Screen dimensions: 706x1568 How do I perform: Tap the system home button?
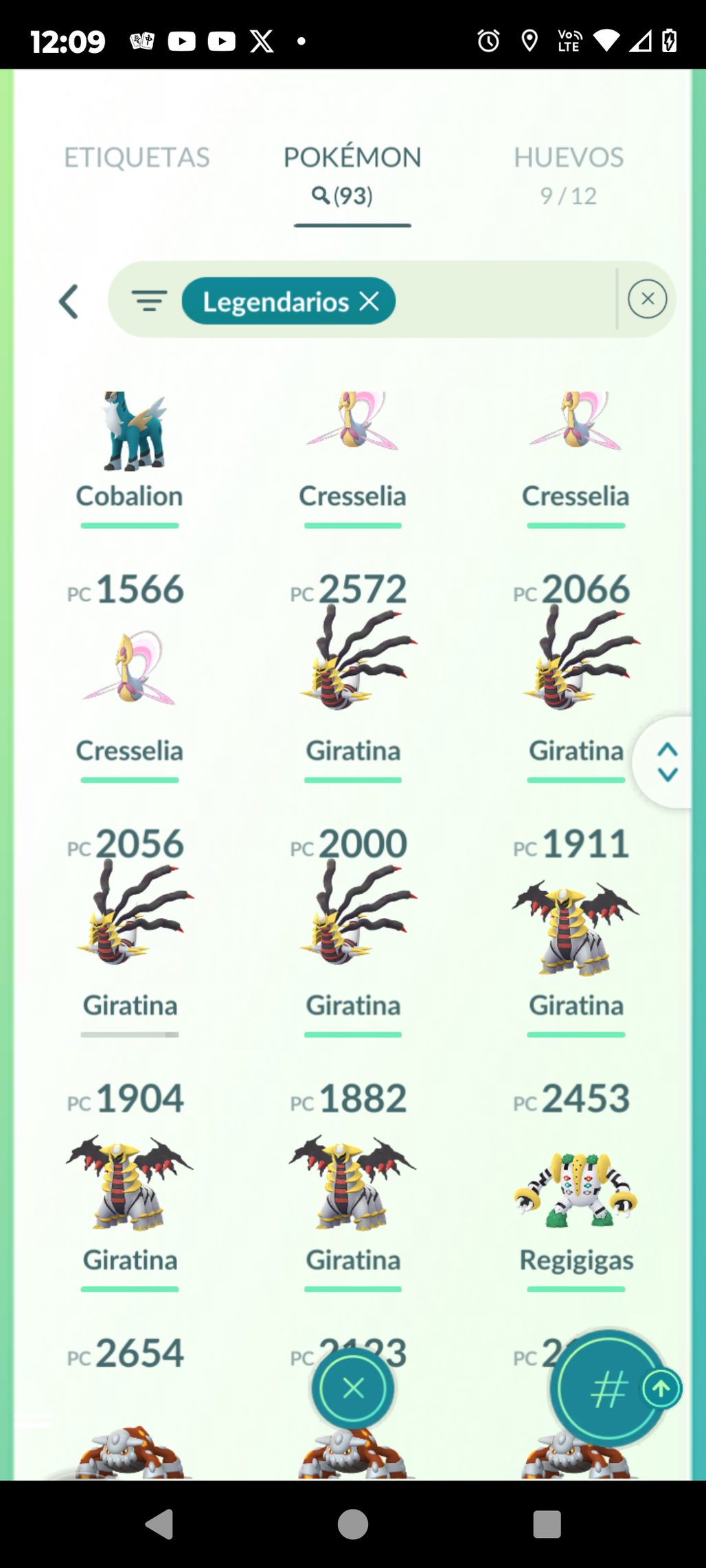click(353, 1524)
